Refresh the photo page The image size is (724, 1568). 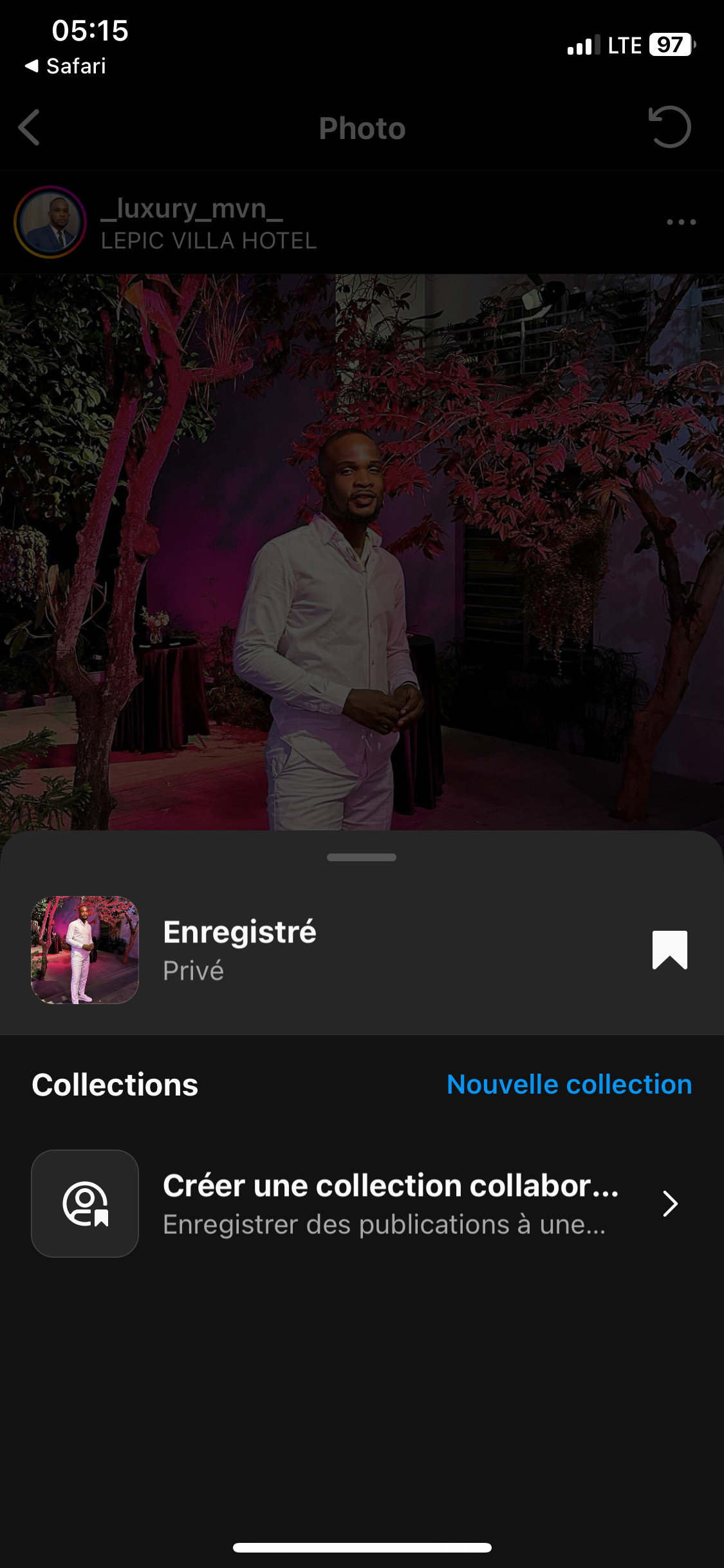669,127
